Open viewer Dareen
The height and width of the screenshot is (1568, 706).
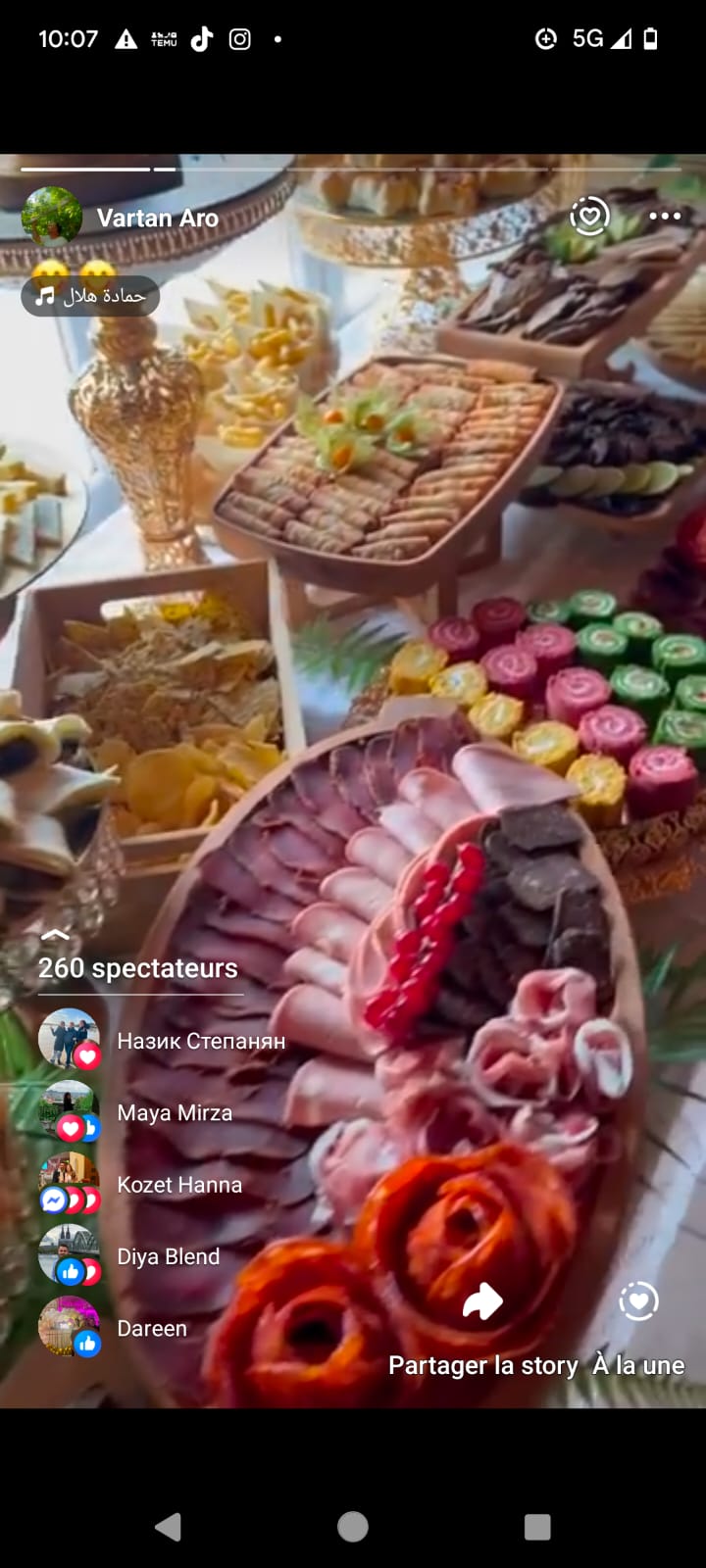pos(151,1328)
